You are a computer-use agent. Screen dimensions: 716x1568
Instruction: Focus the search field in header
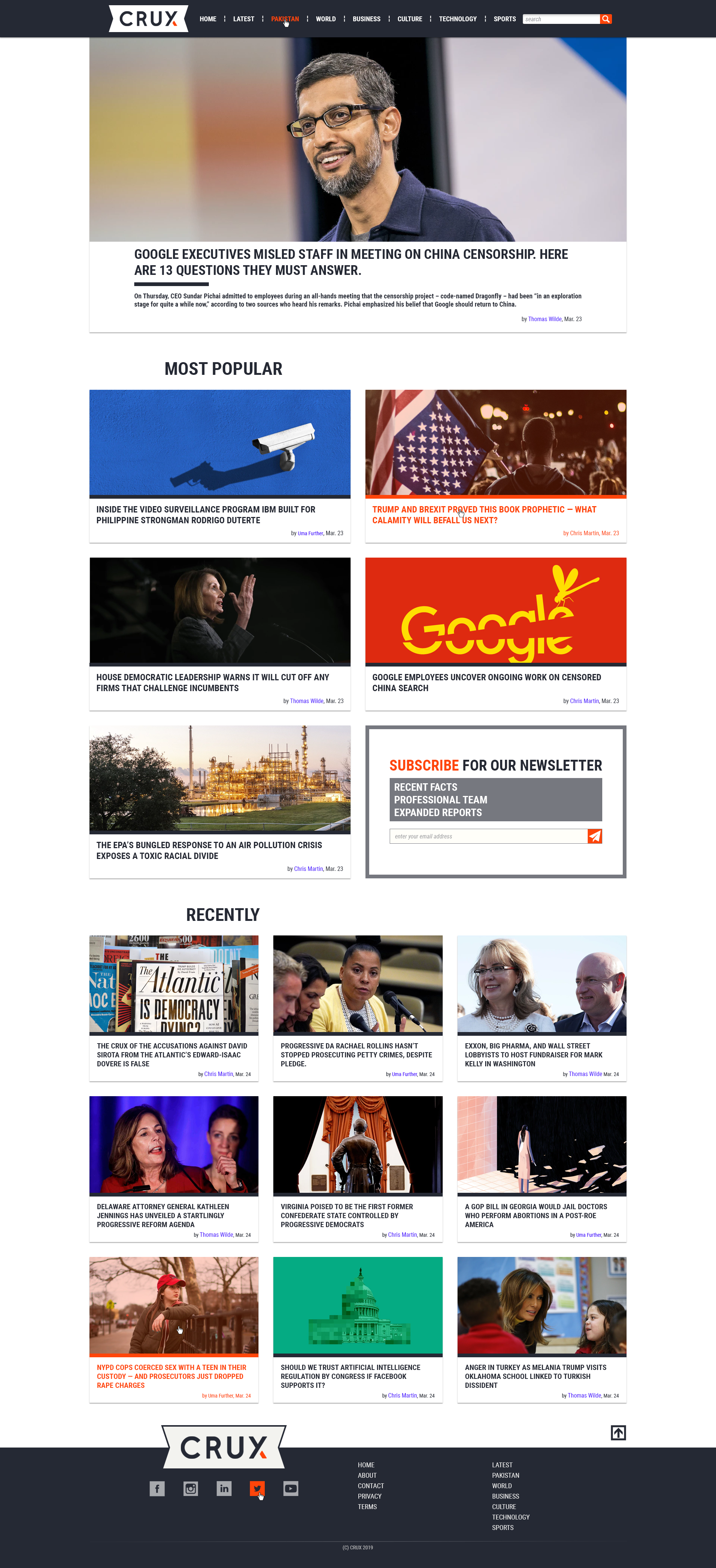point(560,19)
